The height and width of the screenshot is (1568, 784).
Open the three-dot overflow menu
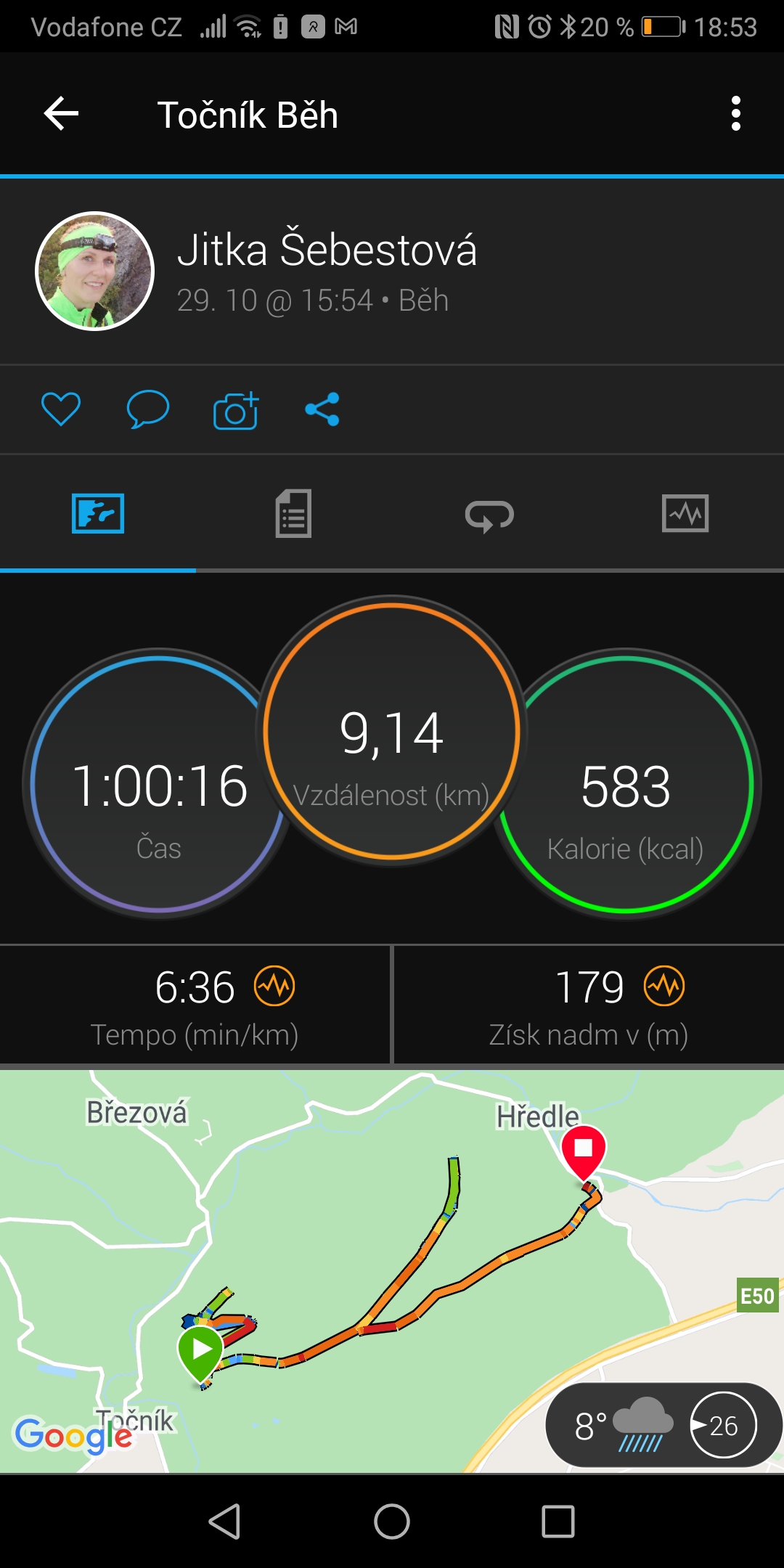tap(736, 114)
